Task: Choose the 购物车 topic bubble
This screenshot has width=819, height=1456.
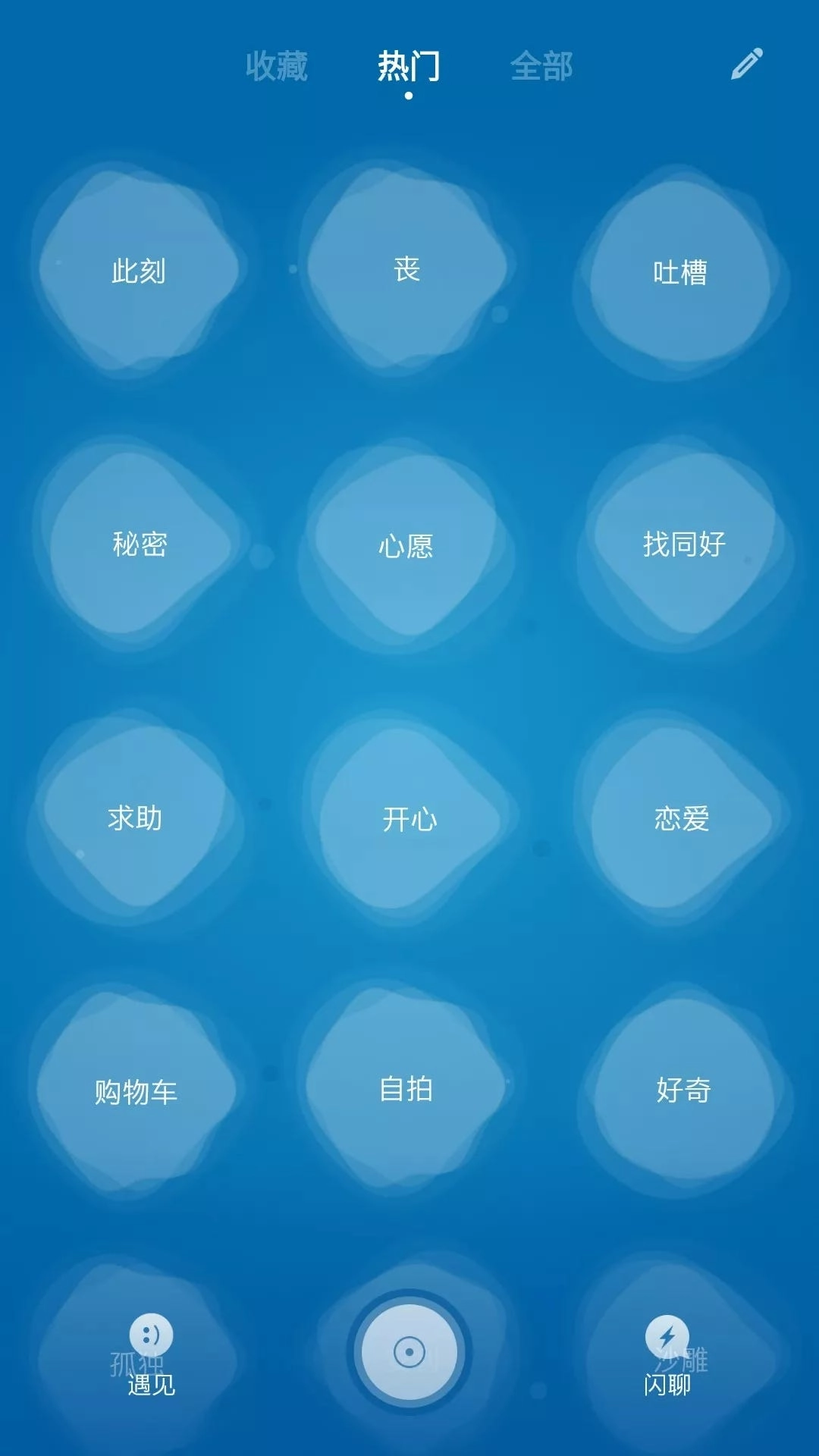Action: click(x=136, y=1091)
